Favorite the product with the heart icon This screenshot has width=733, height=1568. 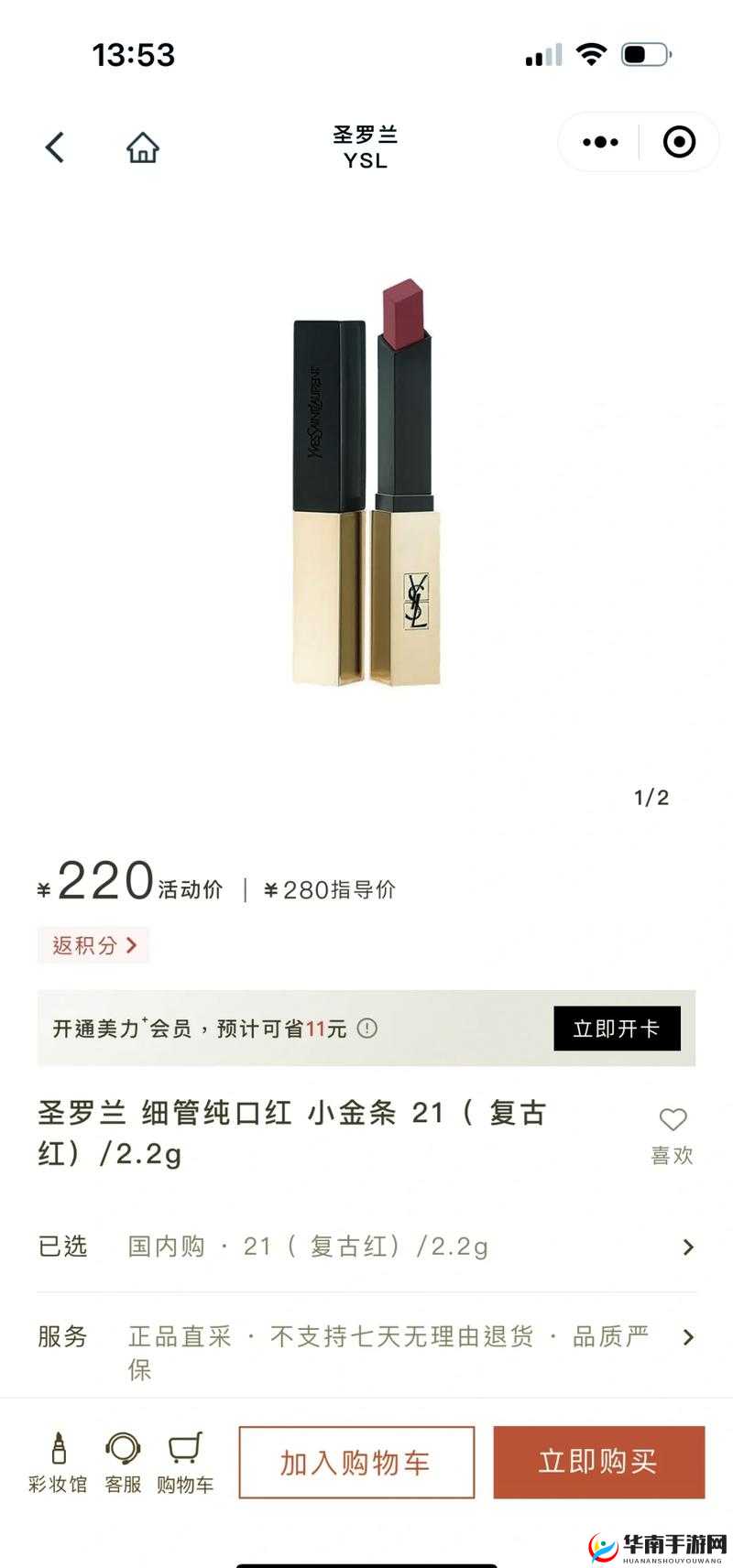pyautogui.click(x=672, y=1119)
